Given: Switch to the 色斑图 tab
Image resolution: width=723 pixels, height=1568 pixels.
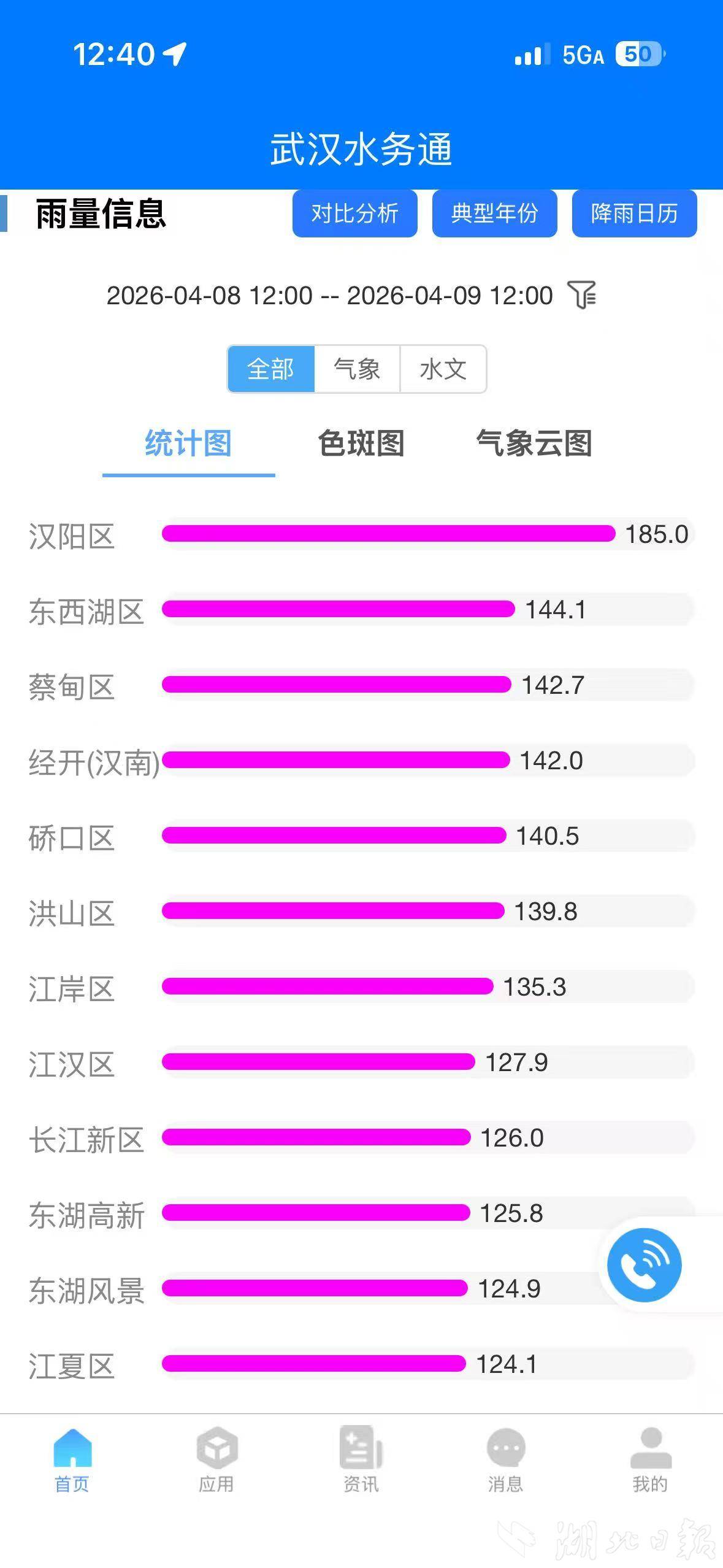Looking at the screenshot, I should point(361,444).
